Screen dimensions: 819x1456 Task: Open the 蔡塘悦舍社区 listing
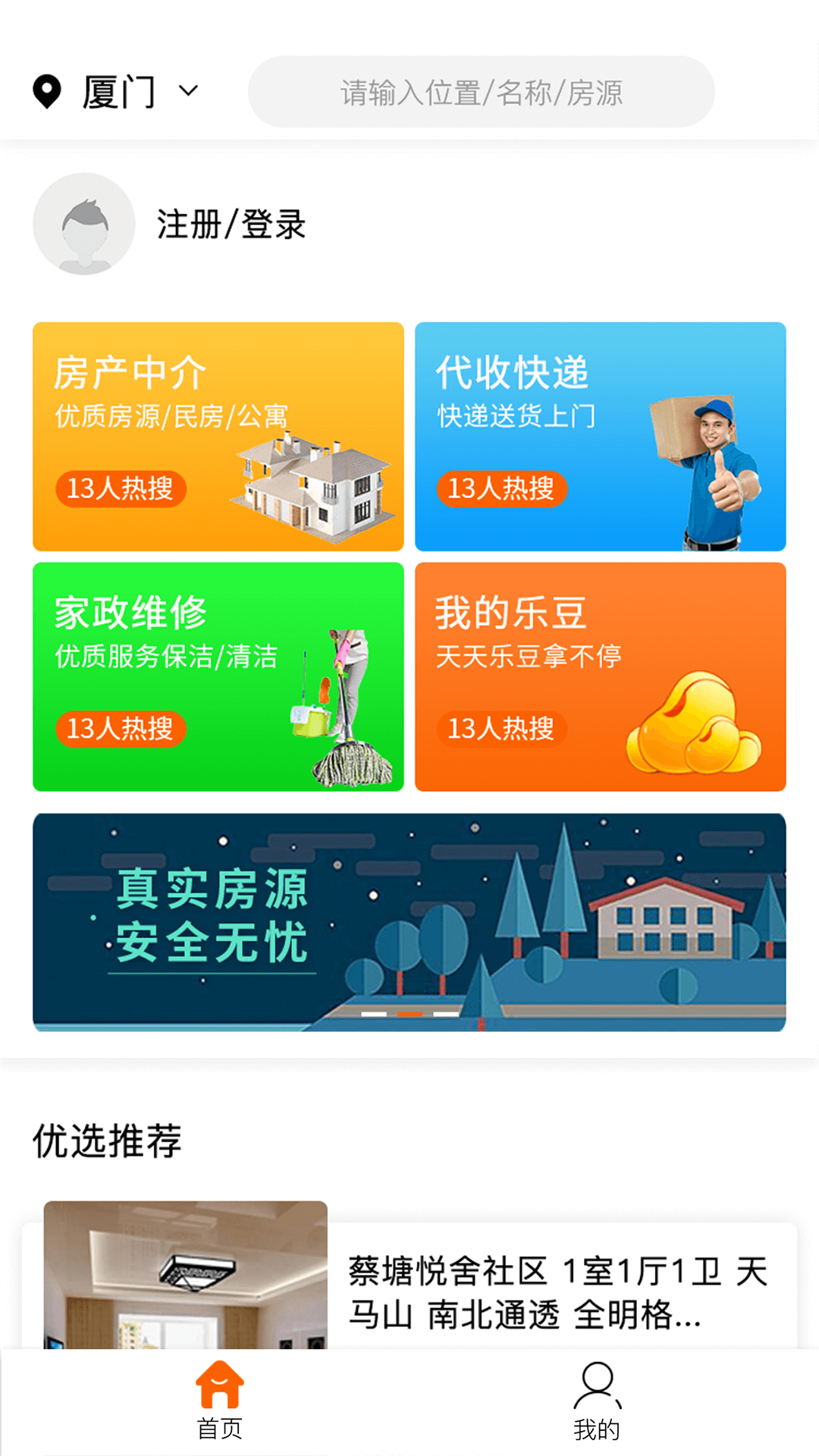[558, 1291]
